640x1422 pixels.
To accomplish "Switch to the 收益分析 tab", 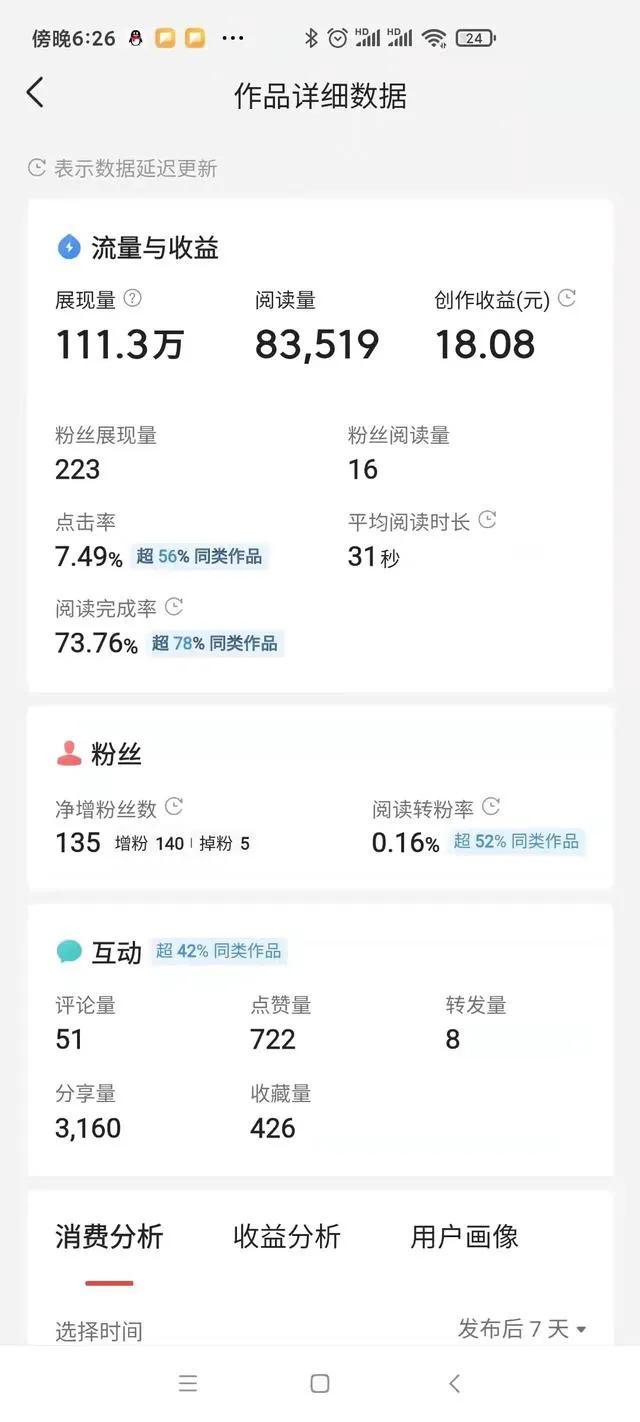I will pyautogui.click(x=287, y=1237).
